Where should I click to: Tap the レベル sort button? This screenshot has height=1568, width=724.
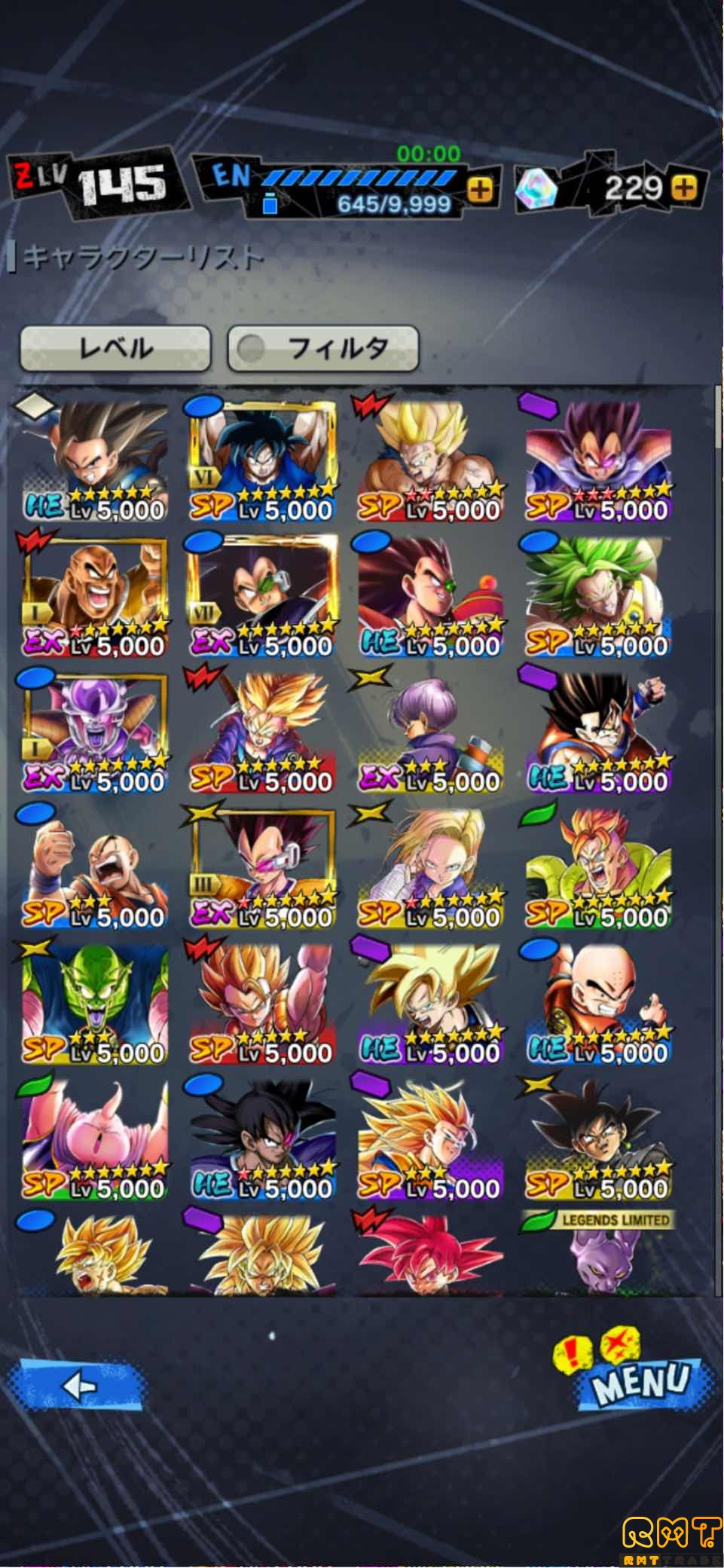[115, 348]
